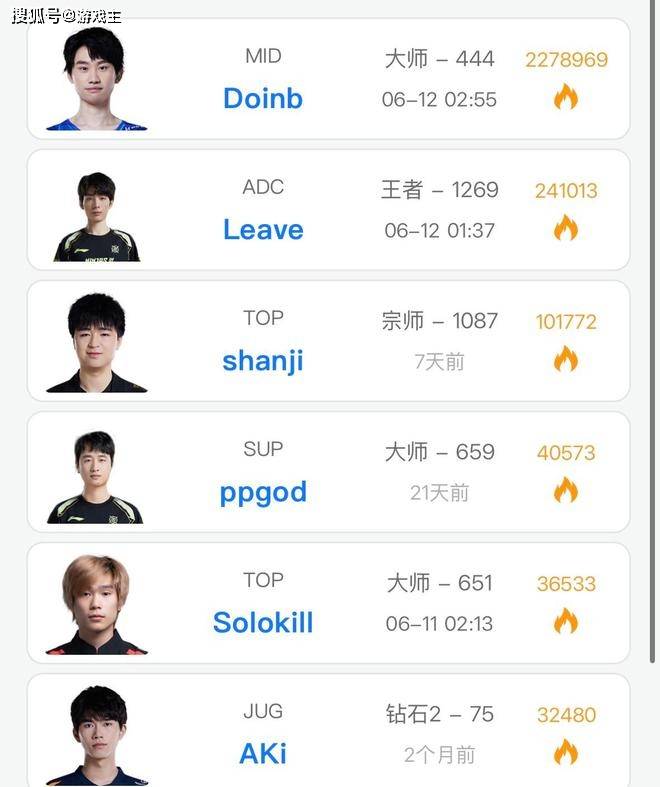Open Doinb's player card
660x787 pixels.
263,98
